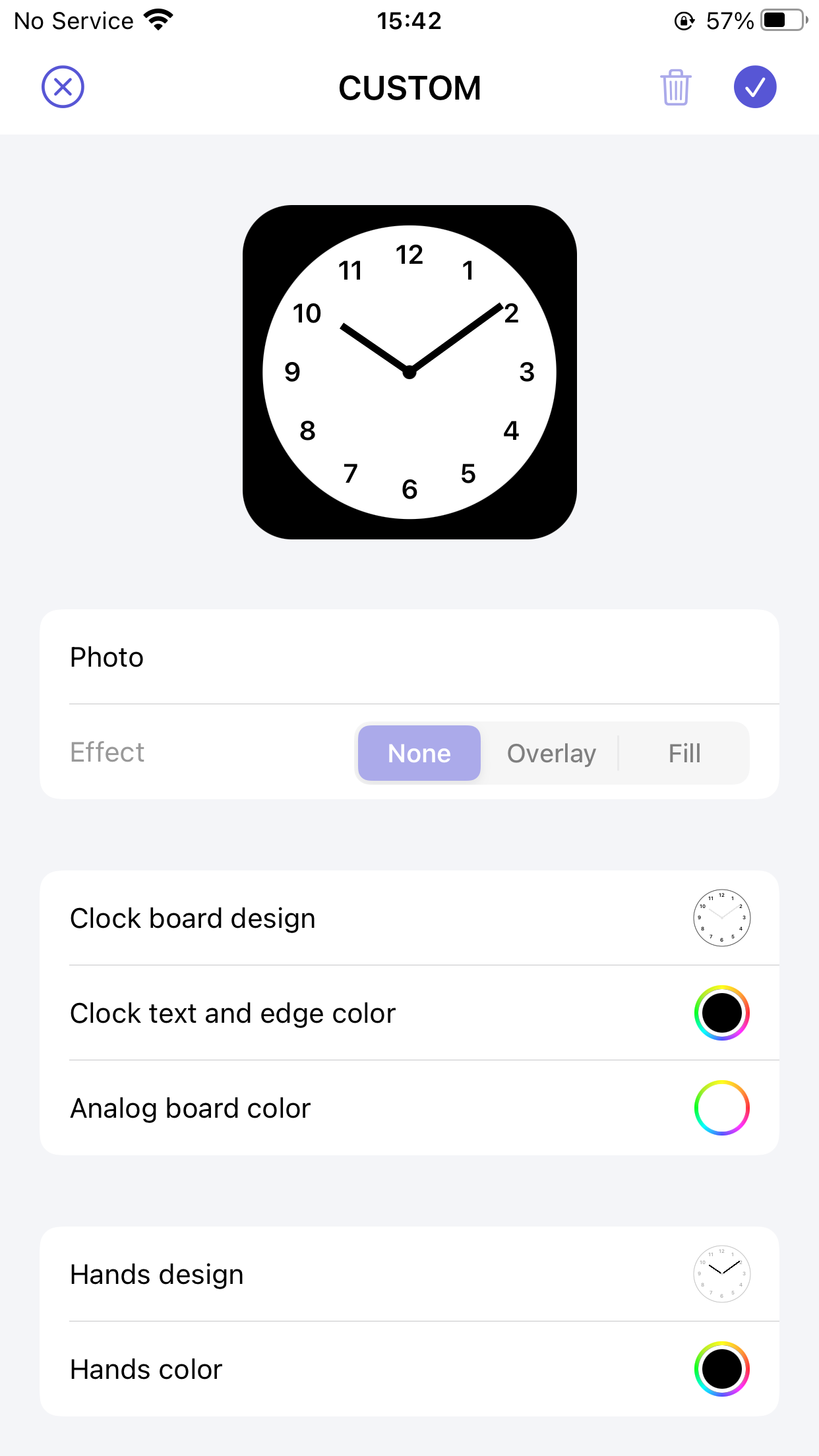The width and height of the screenshot is (819, 1456).
Task: Select the Hands color row
Action: pos(409,1369)
